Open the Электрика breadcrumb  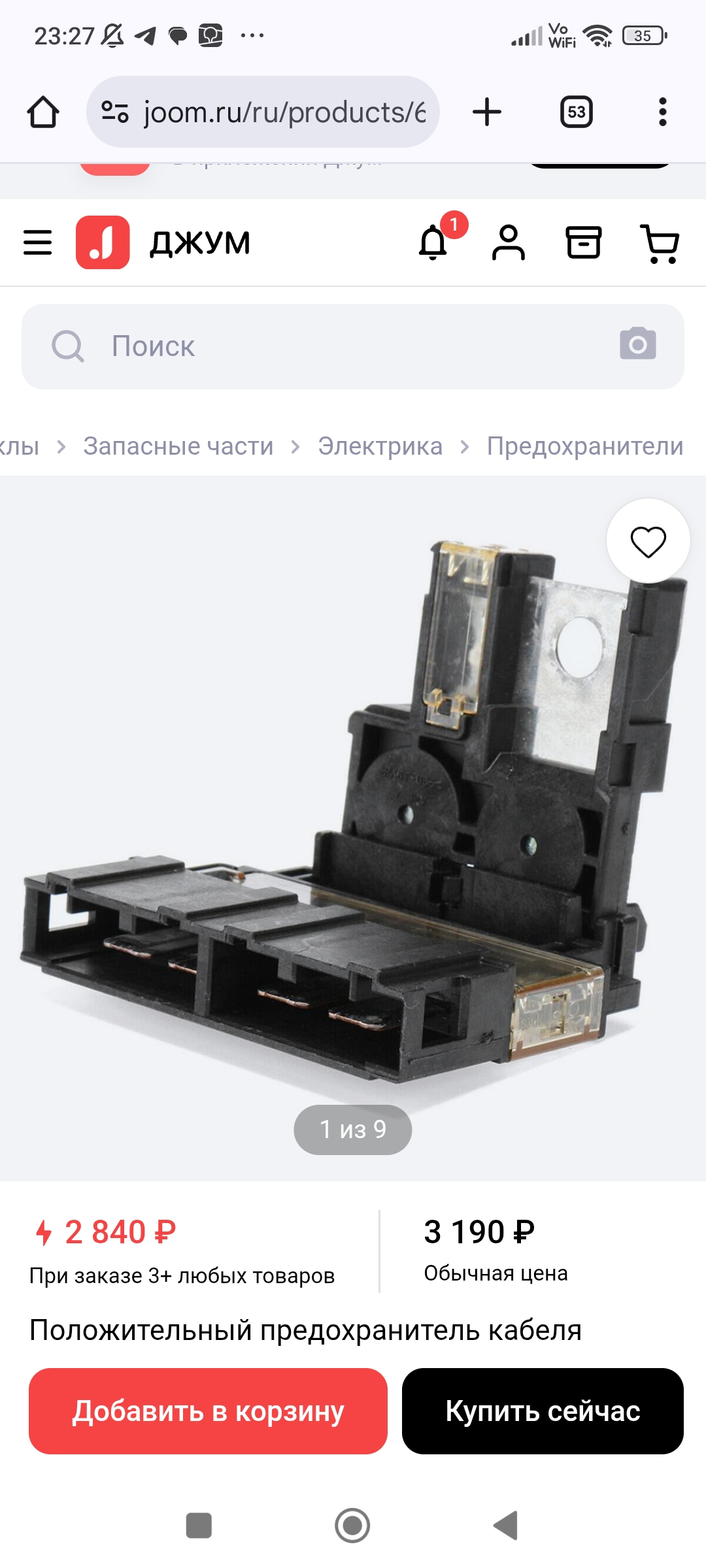[380, 446]
